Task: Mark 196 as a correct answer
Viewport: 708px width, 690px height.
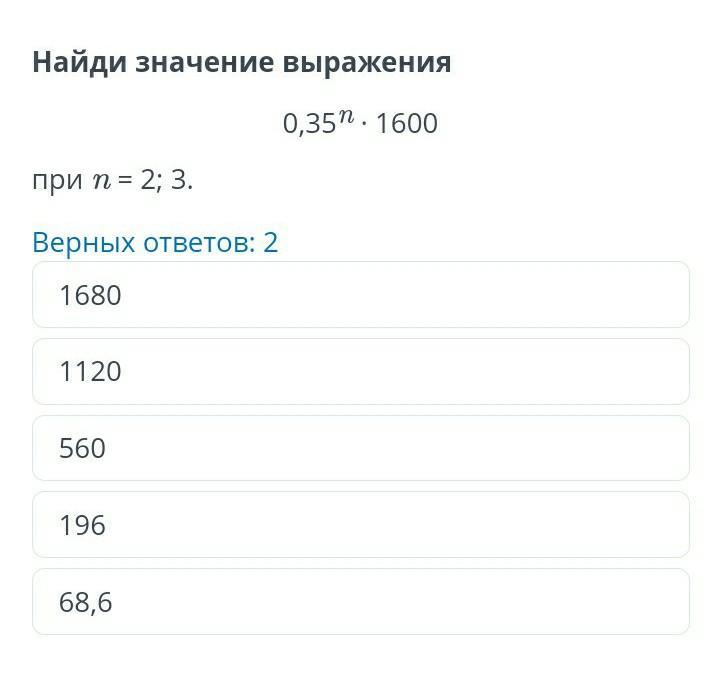Action: click(x=360, y=525)
